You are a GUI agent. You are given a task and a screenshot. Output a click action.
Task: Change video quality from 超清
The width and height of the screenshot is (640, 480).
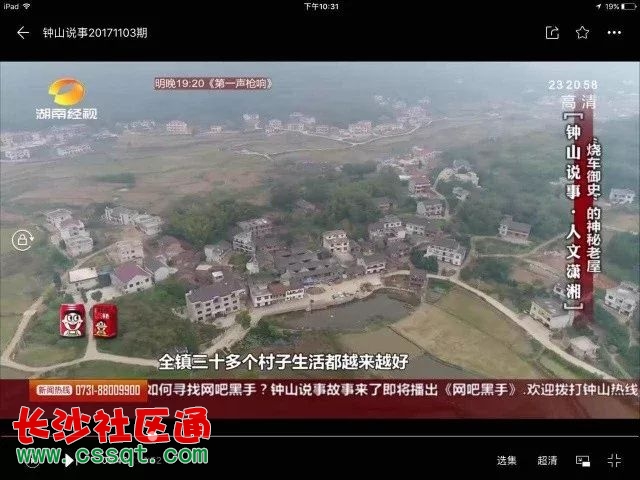point(547,460)
